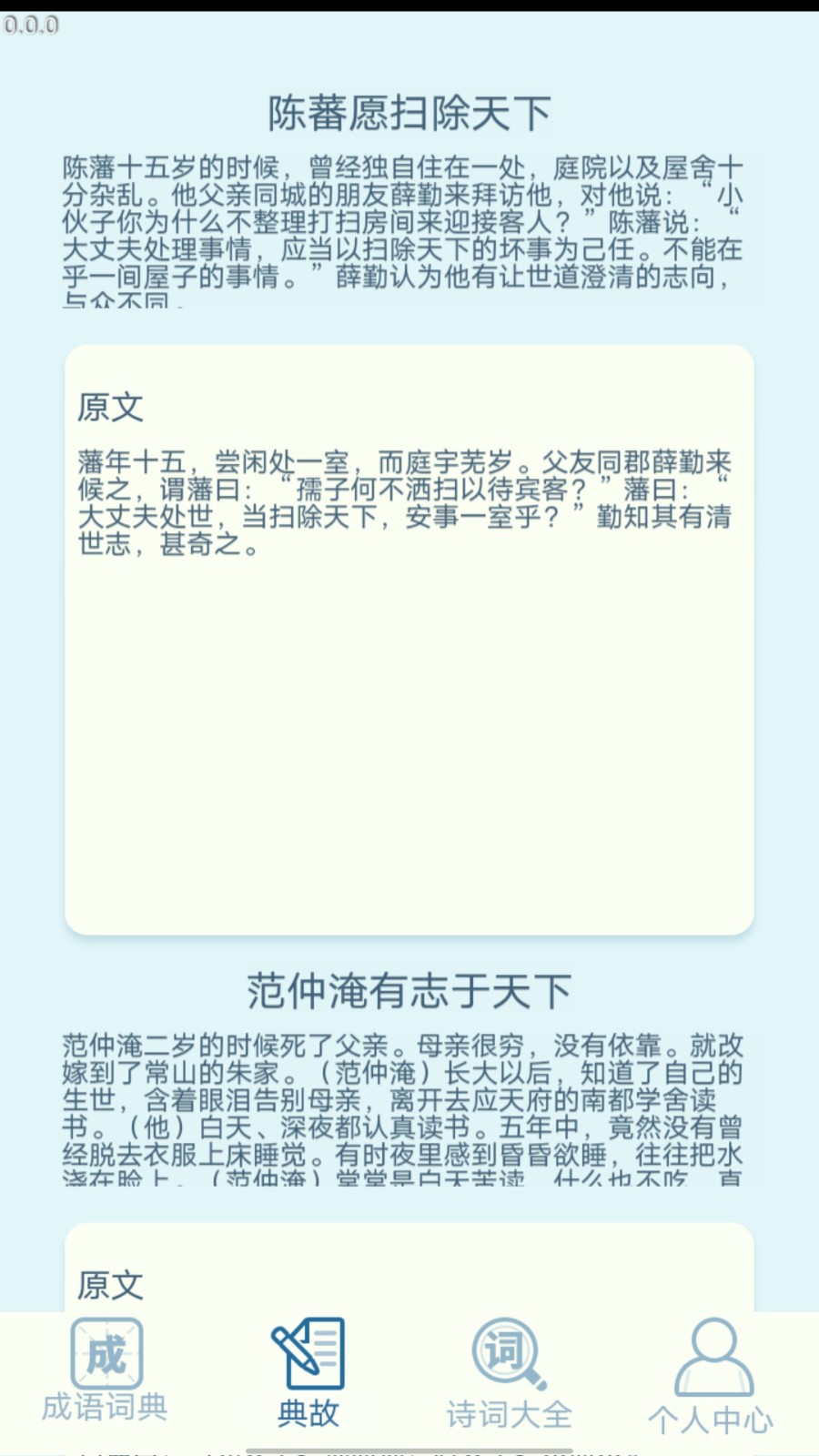
Task: Open the 陈蕃愿扫除天下 original text card
Action: coord(409,640)
